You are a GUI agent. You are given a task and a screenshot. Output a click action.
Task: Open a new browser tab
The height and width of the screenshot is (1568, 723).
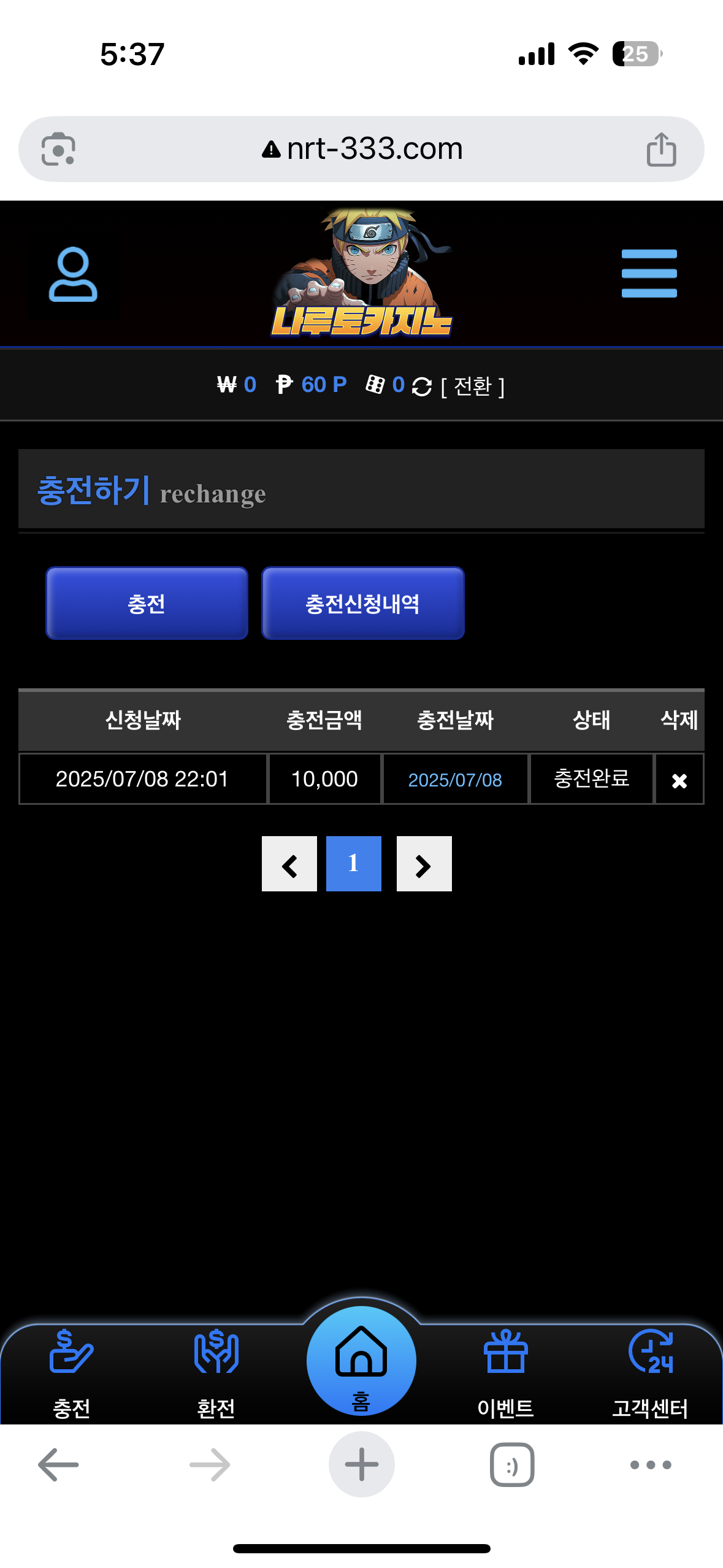(x=361, y=1465)
